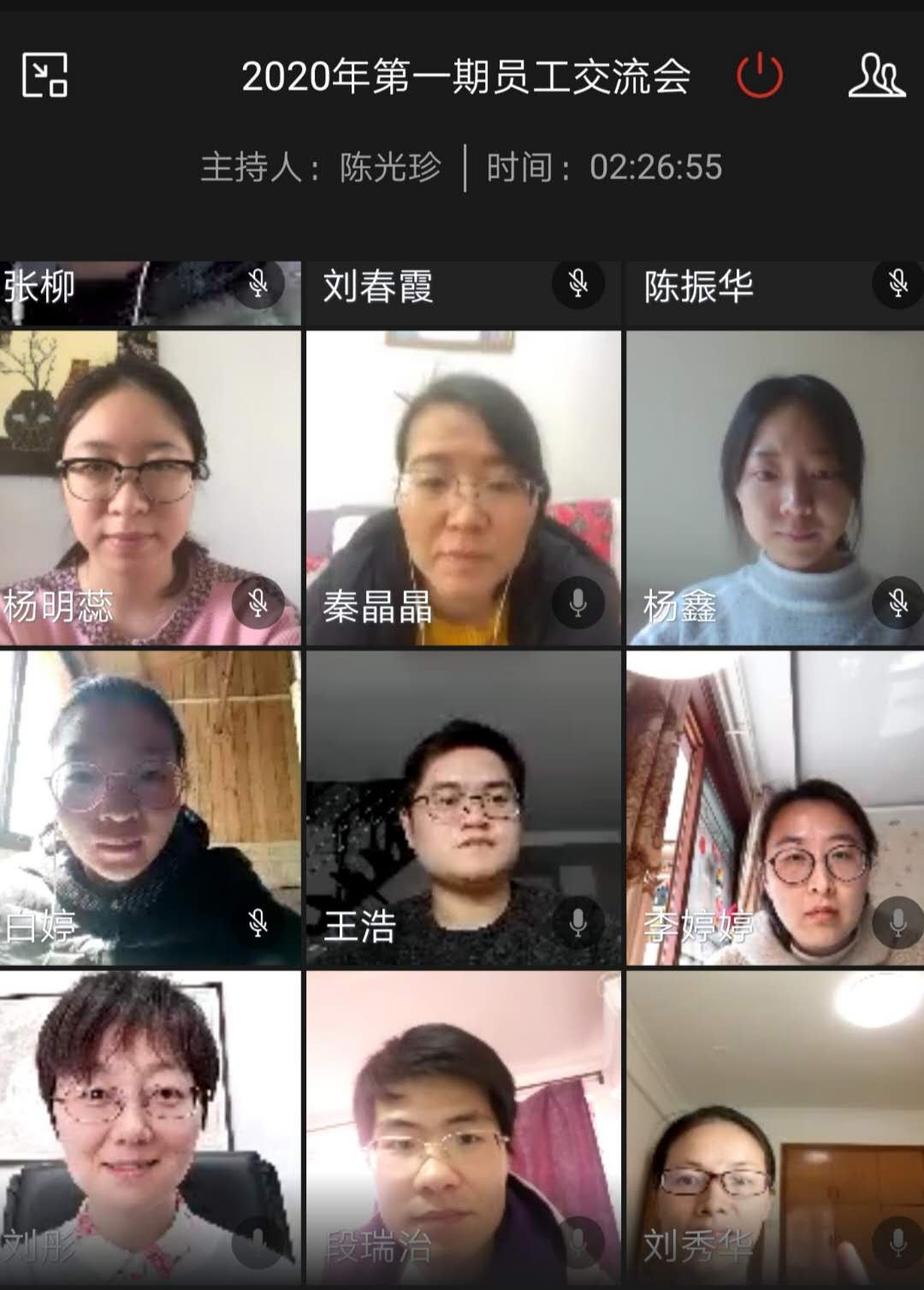The width and height of the screenshot is (924, 1290).
Task: Tap microphone icon on 张柳's tile
Action: tap(258, 284)
